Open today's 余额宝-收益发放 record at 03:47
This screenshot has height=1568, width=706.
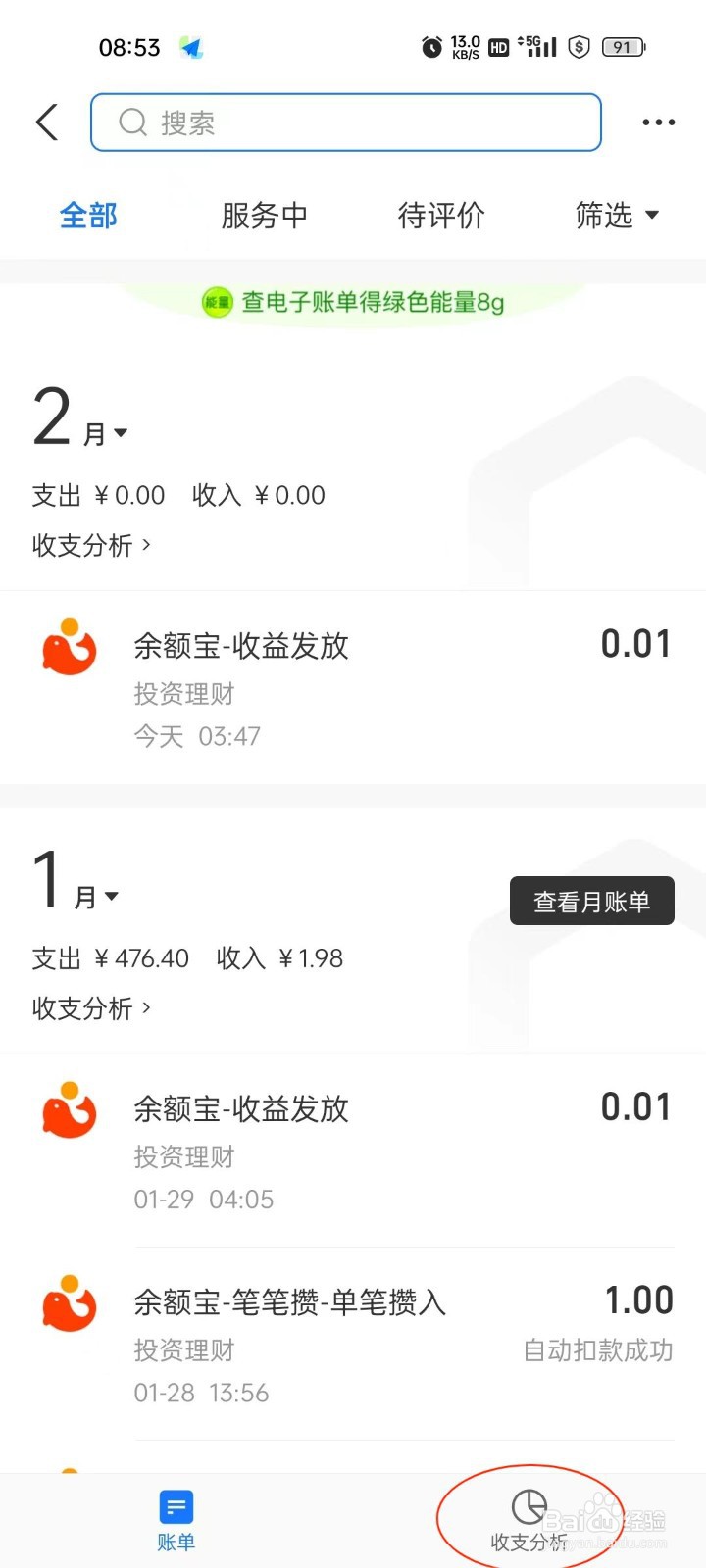(353, 687)
